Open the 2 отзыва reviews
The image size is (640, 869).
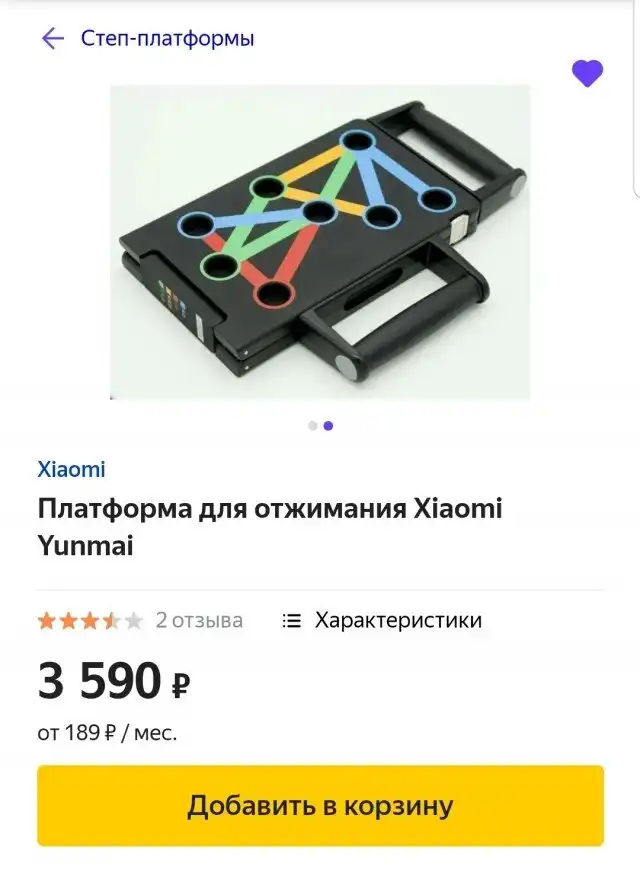(x=198, y=620)
